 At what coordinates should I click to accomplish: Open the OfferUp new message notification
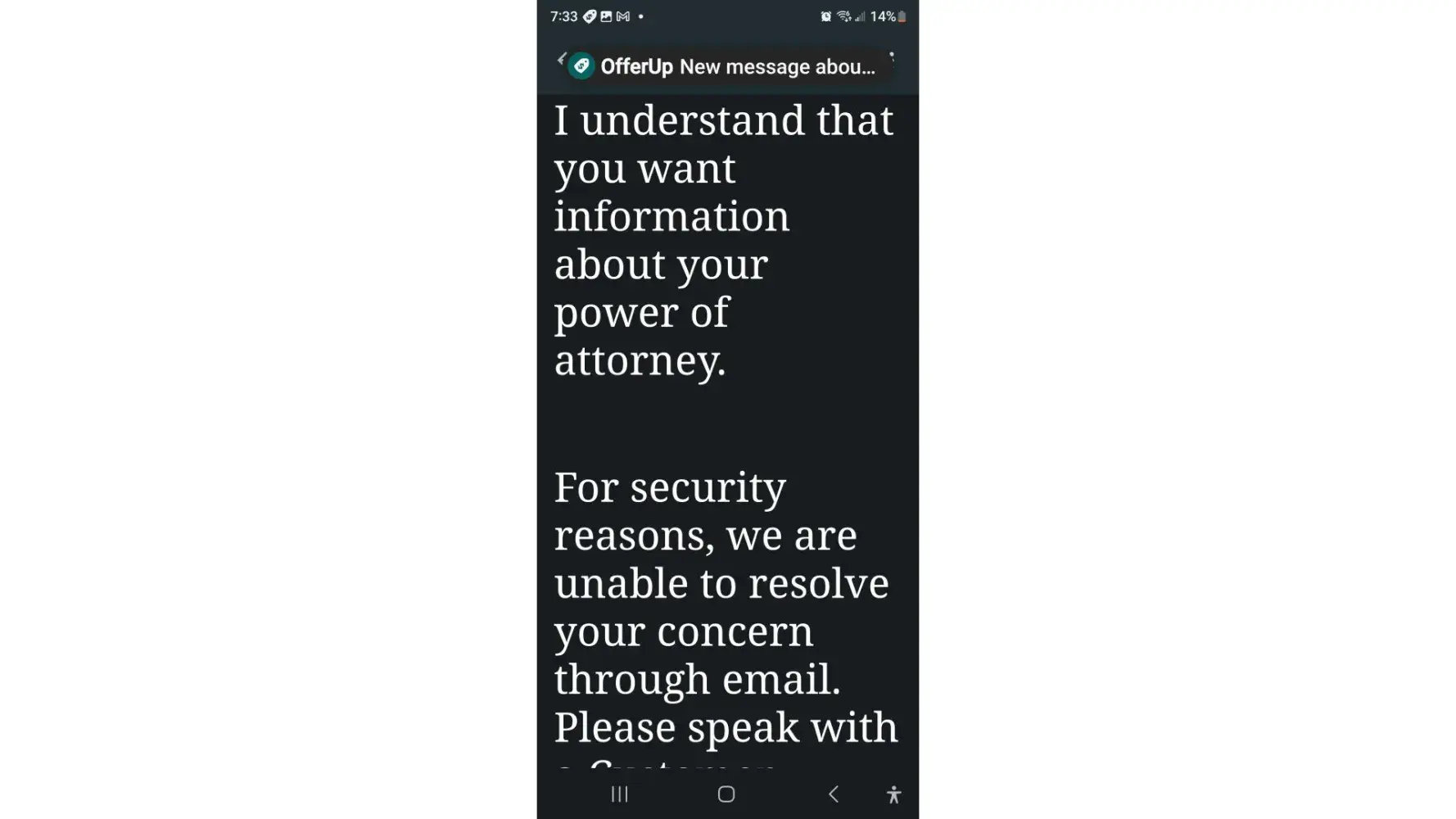[x=729, y=66]
